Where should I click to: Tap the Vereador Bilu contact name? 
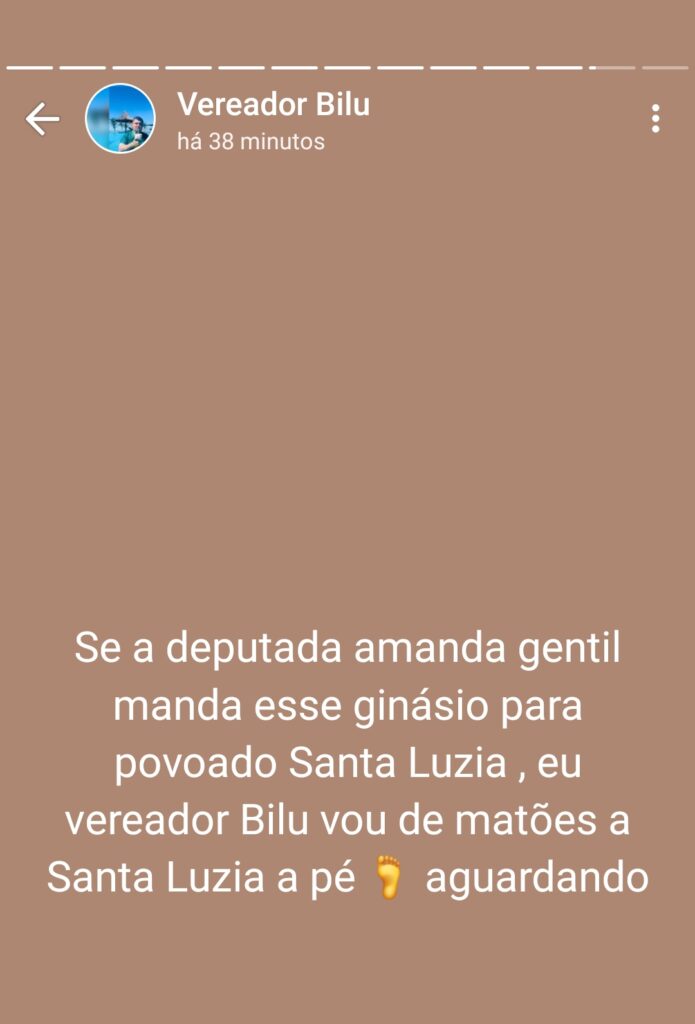[x=273, y=104]
